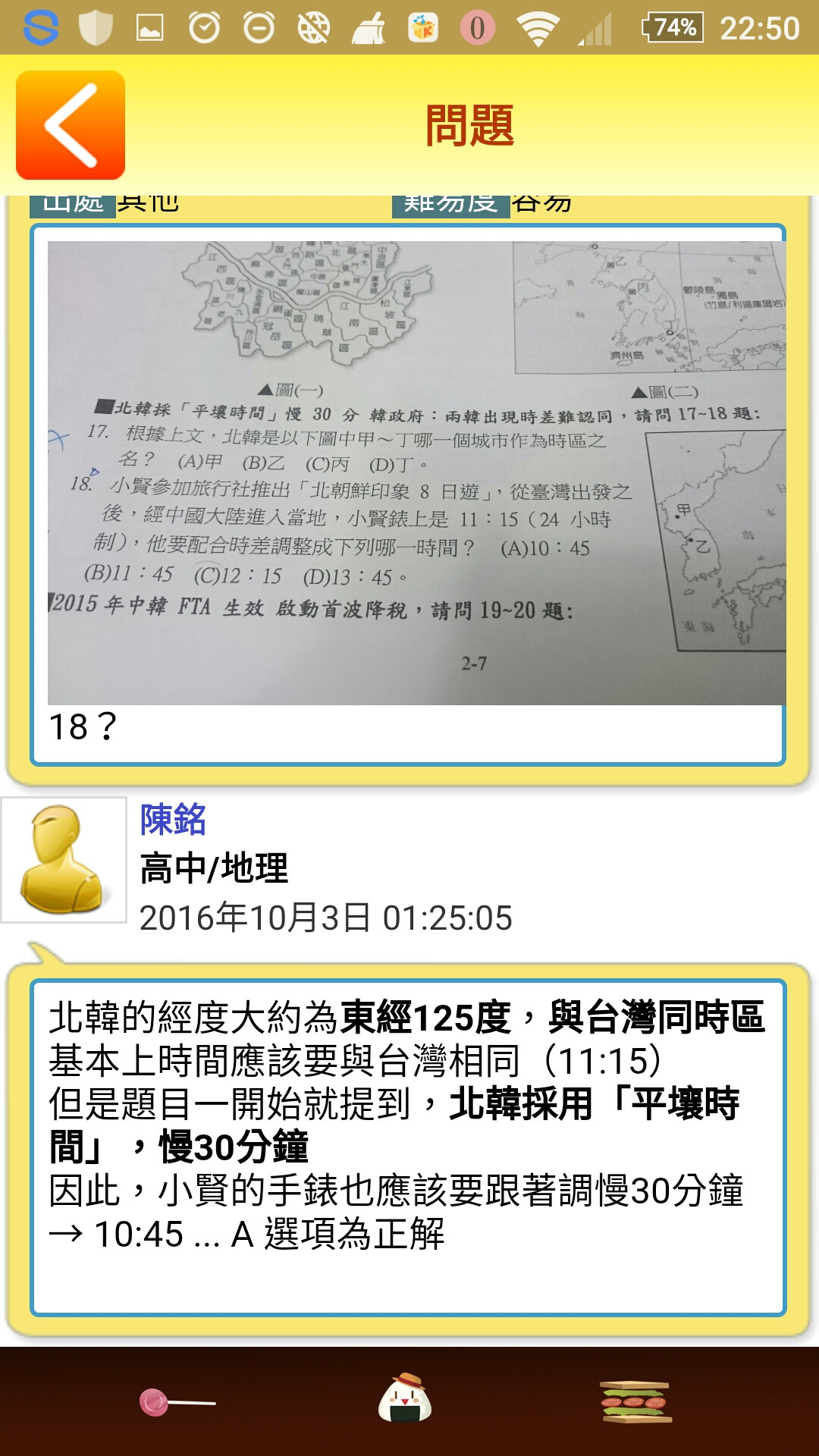
Task: Go back using the orange arrow button
Action: pyautogui.click(x=71, y=125)
